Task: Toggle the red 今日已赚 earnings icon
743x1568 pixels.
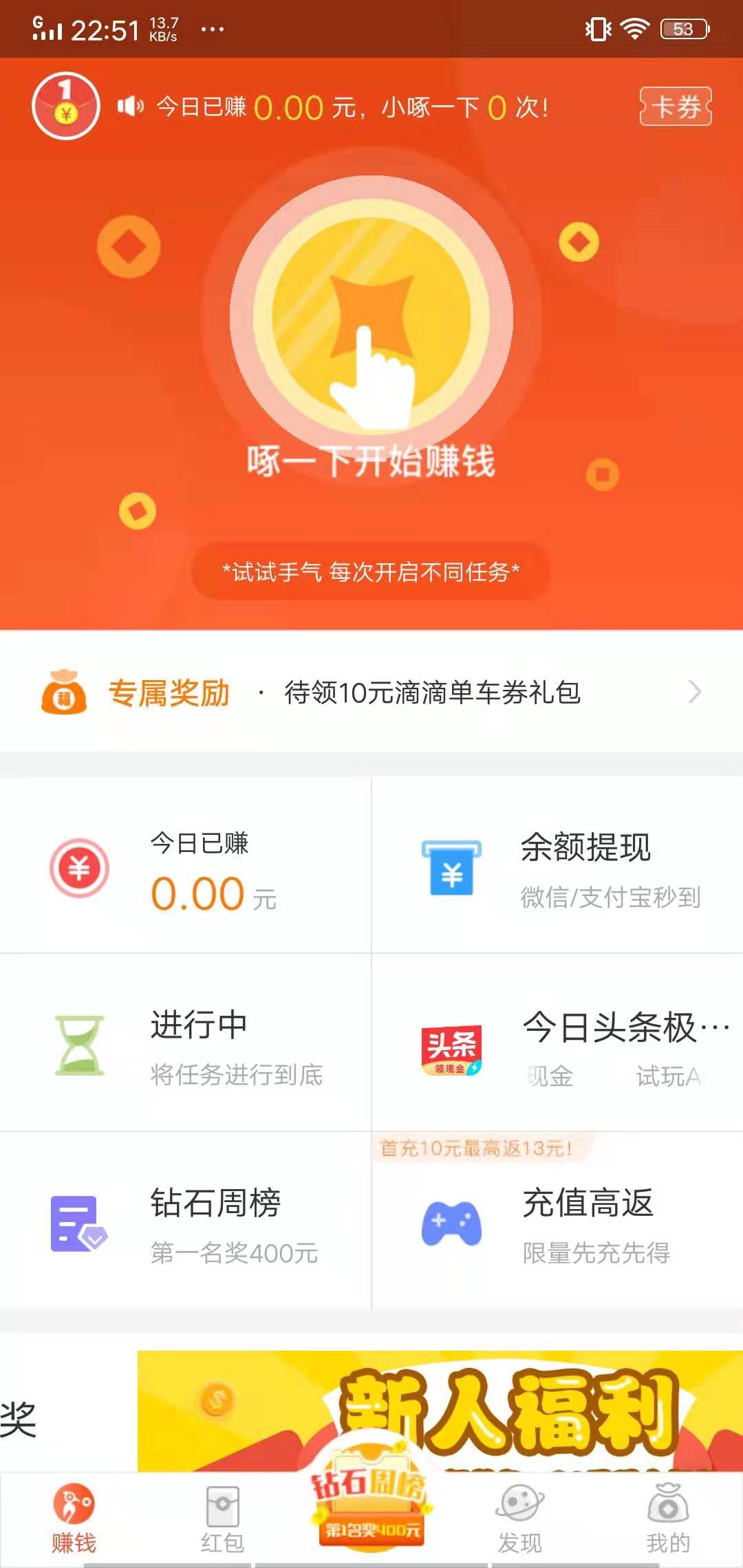Action: [79, 868]
